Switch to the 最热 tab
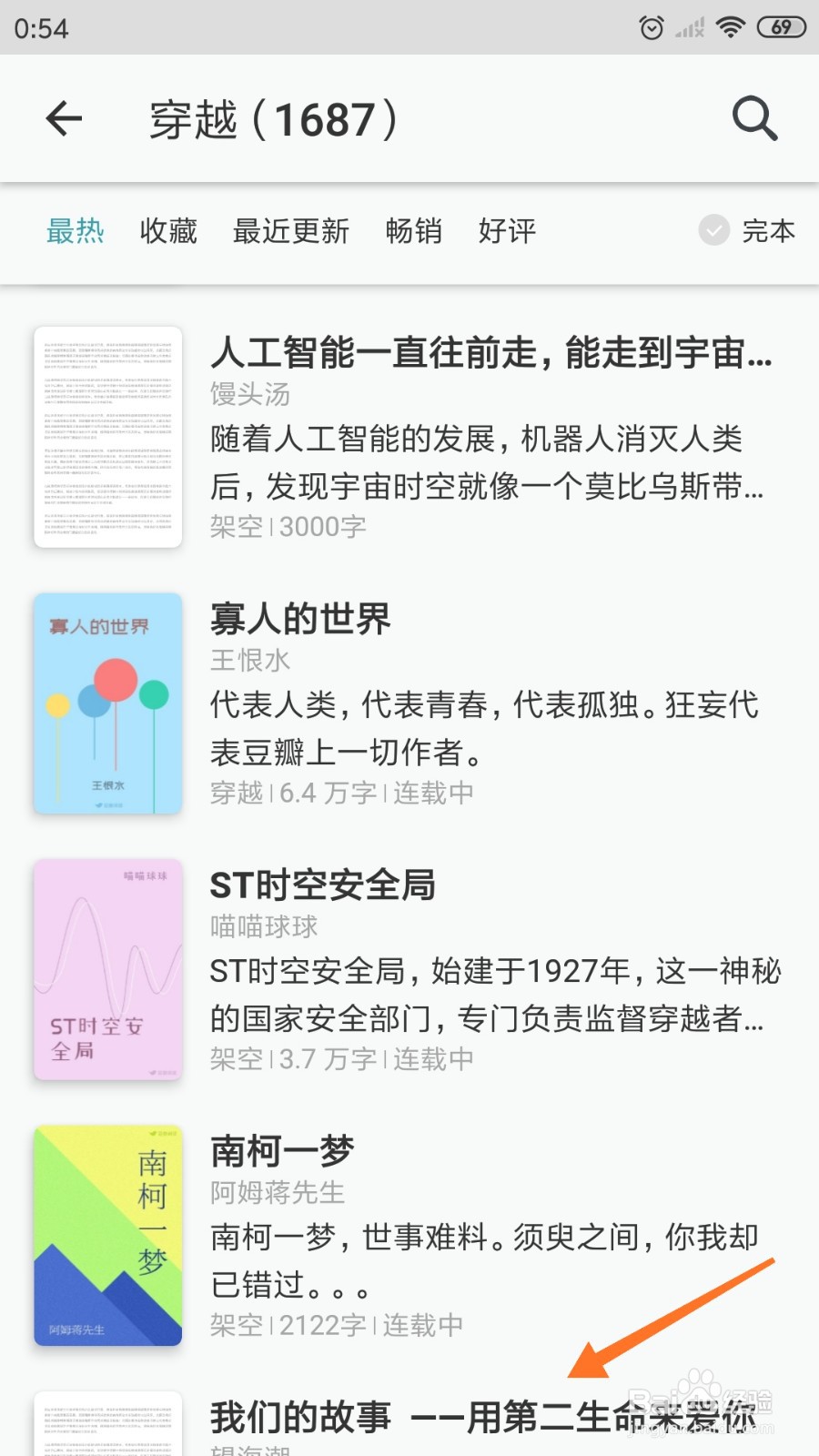This screenshot has width=819, height=1456. coord(76,232)
